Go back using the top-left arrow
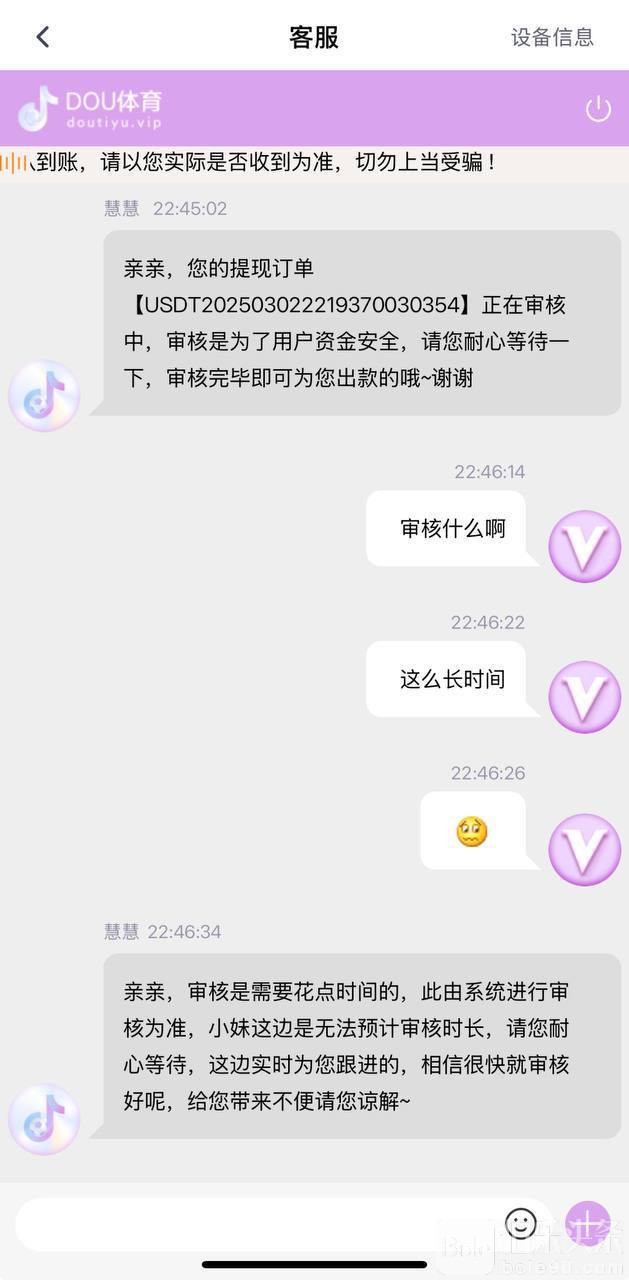Image resolution: width=629 pixels, height=1280 pixels. coord(42,37)
